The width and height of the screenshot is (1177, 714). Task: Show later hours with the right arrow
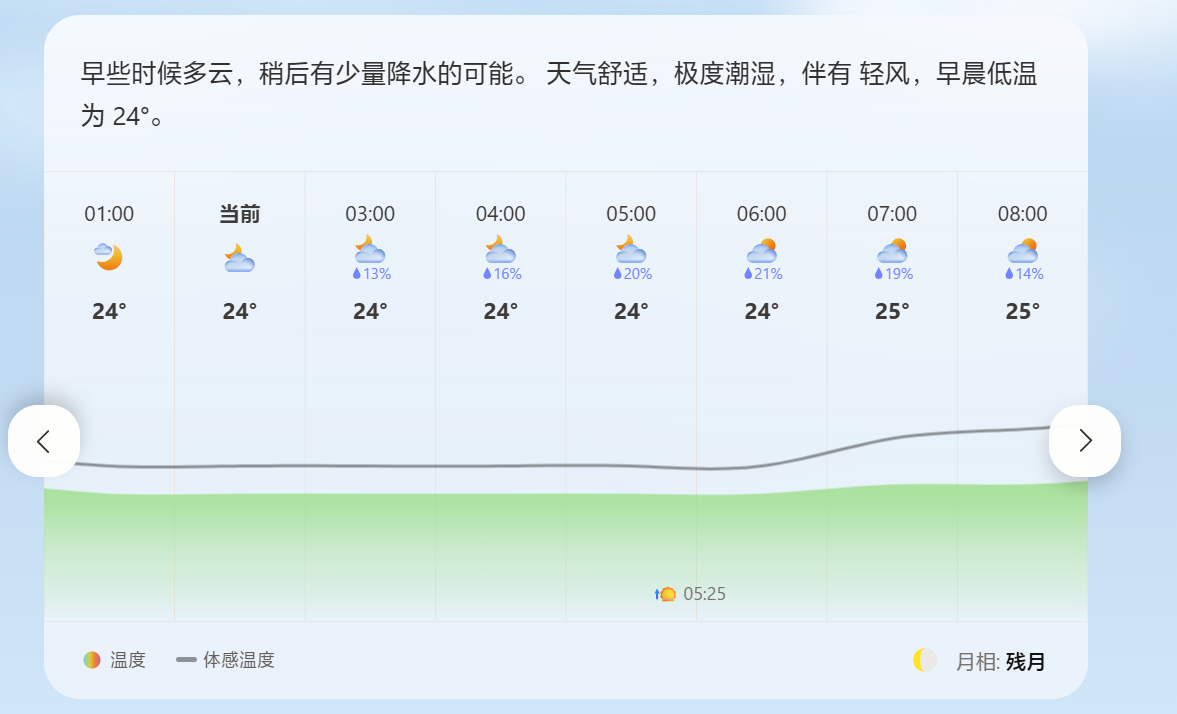point(1085,441)
